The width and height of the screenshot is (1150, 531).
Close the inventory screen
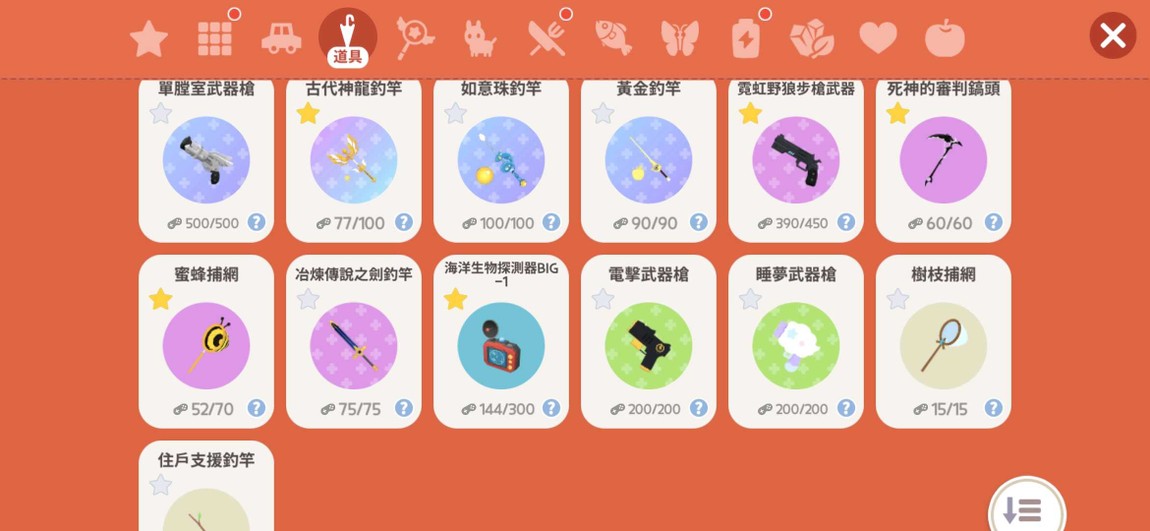pos(1112,36)
